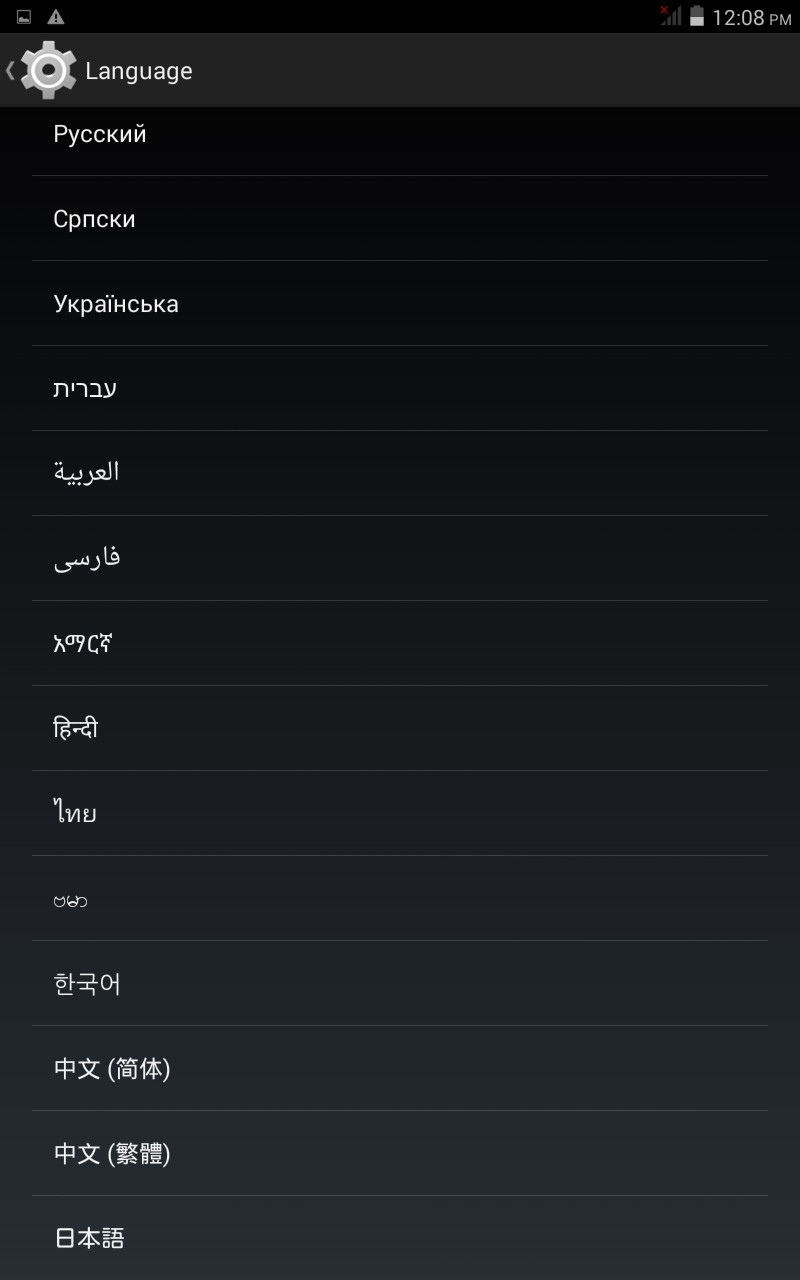Screen dimensions: 800x1280
Task: Choose 한국어 from the language list
Action: coord(87,984)
